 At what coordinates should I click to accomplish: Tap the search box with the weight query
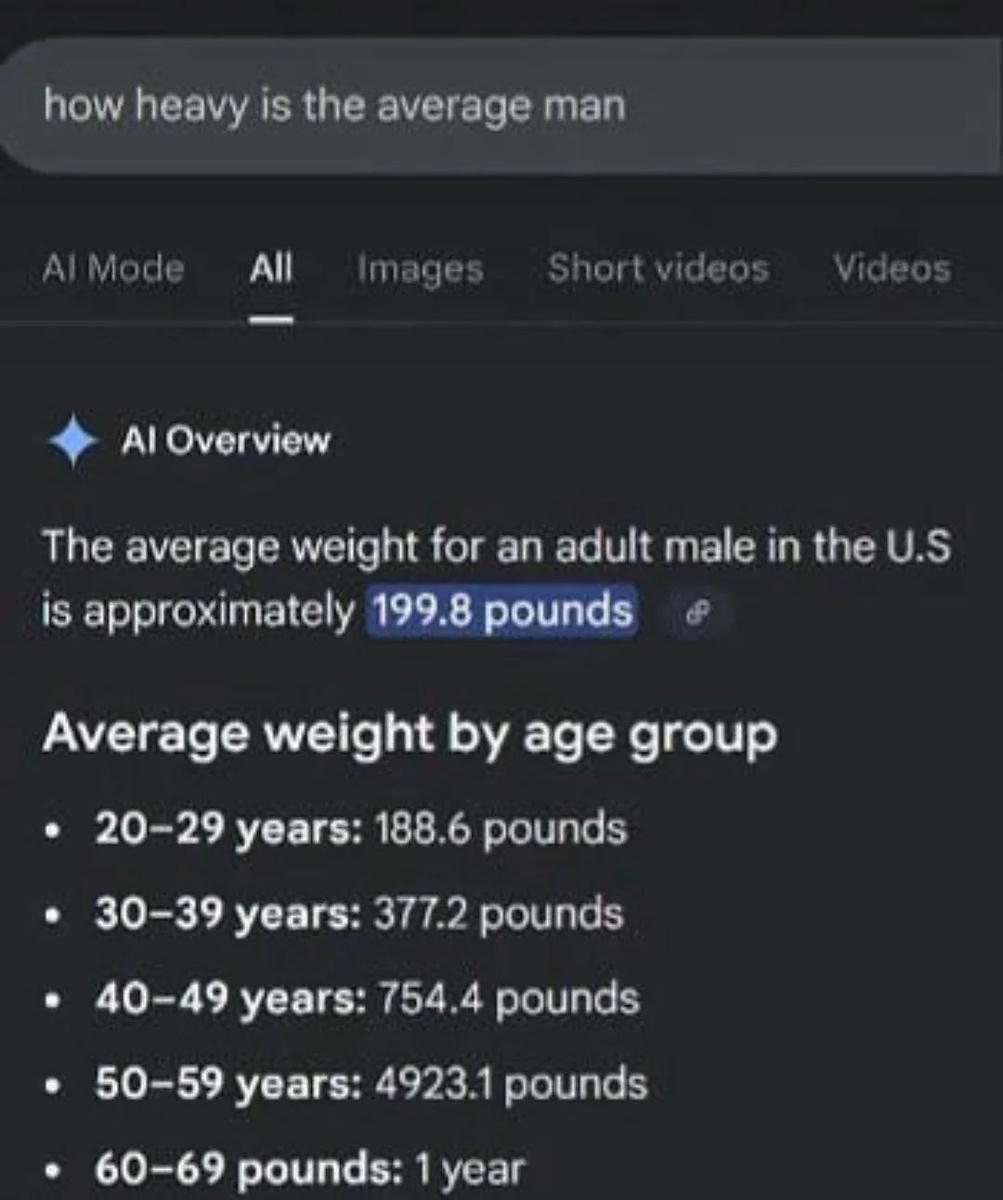point(500,107)
